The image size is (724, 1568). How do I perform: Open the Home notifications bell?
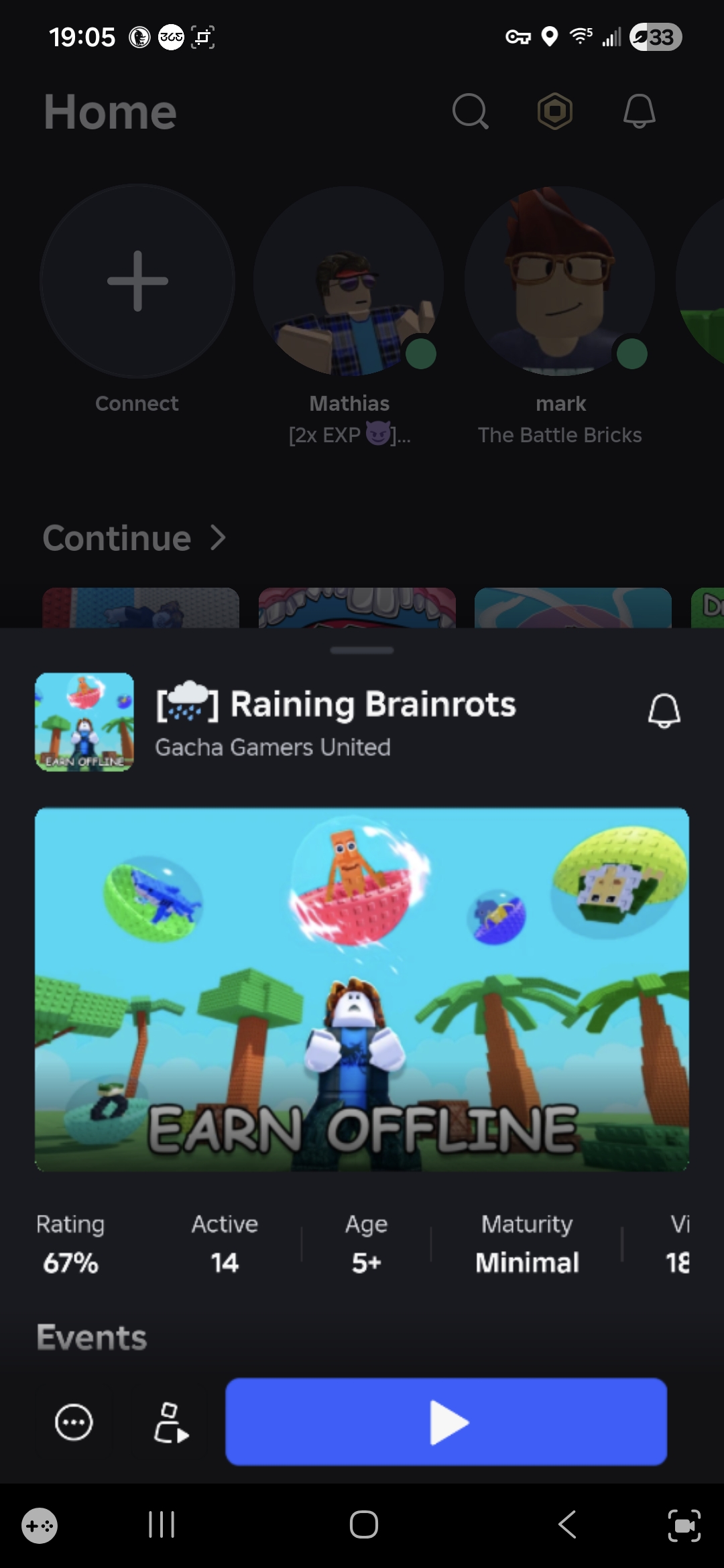(639, 111)
